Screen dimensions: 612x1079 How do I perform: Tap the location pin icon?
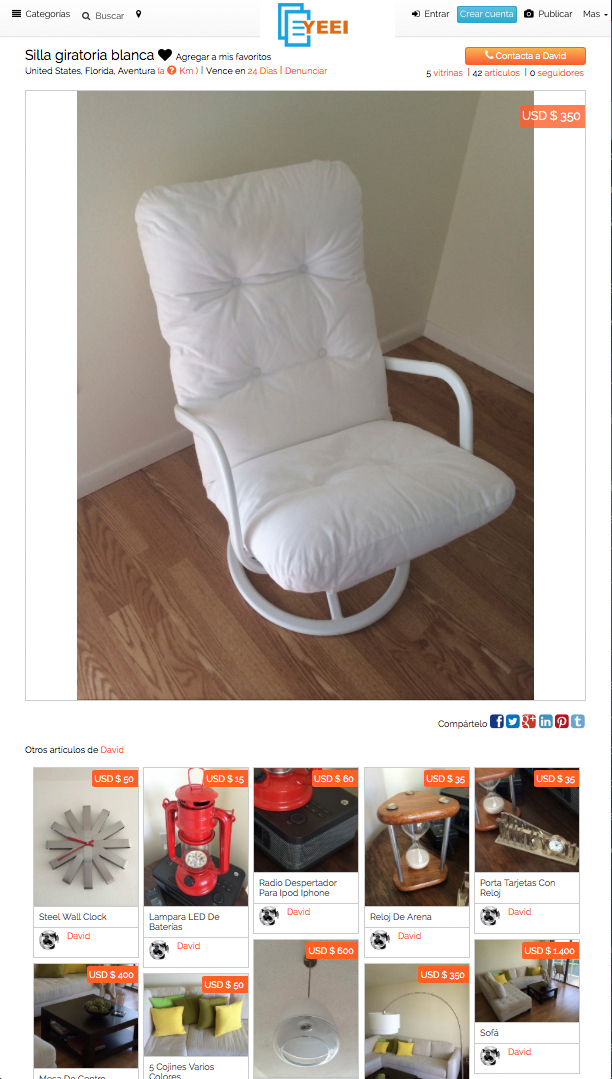point(138,14)
